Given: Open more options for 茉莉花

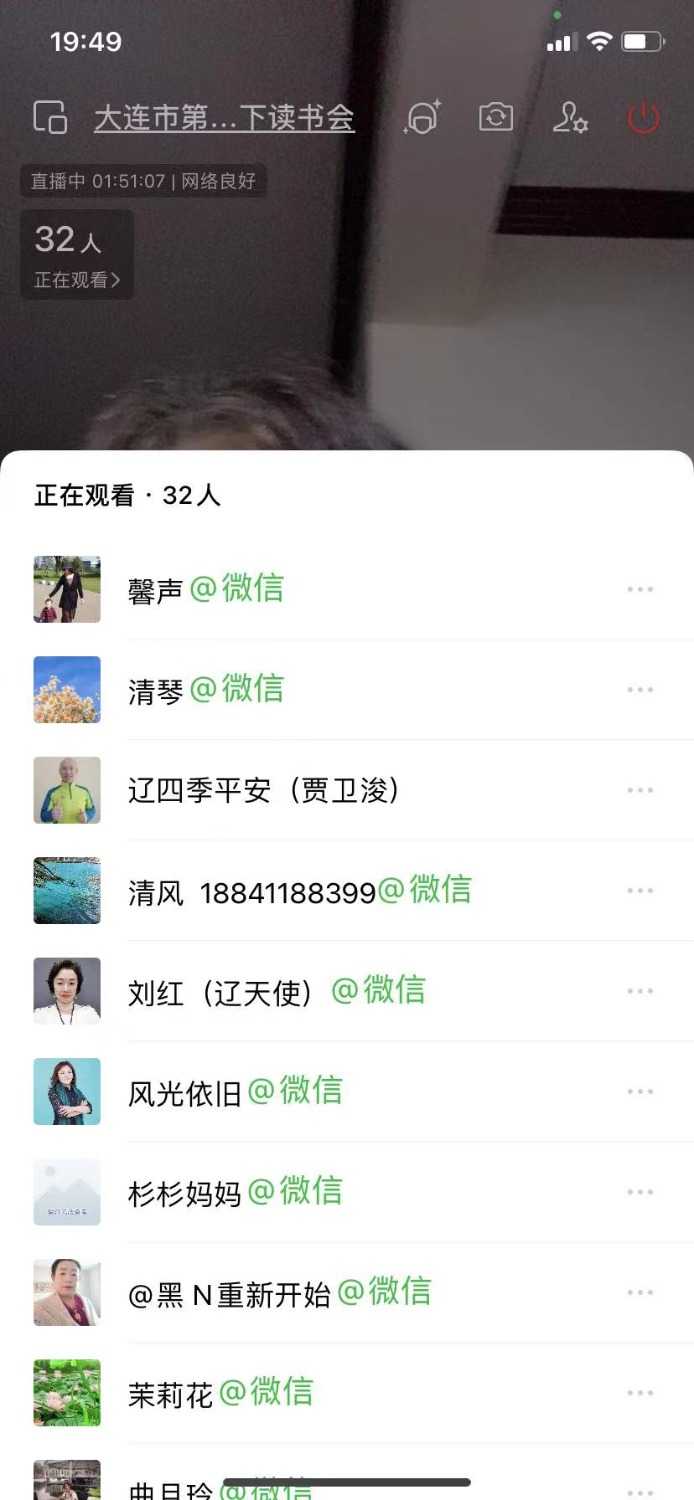Looking at the screenshot, I should tap(640, 1393).
